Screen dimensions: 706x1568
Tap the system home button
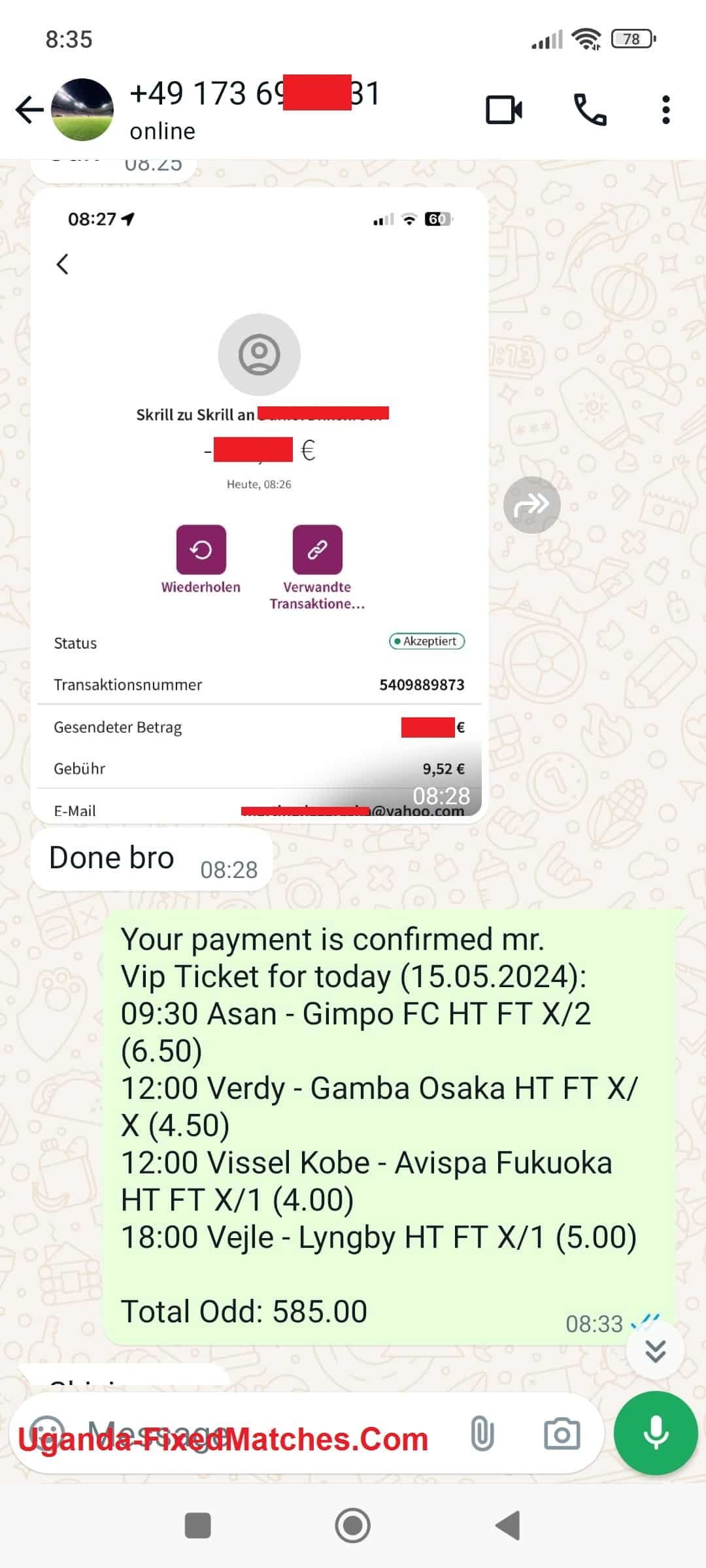click(352, 1526)
